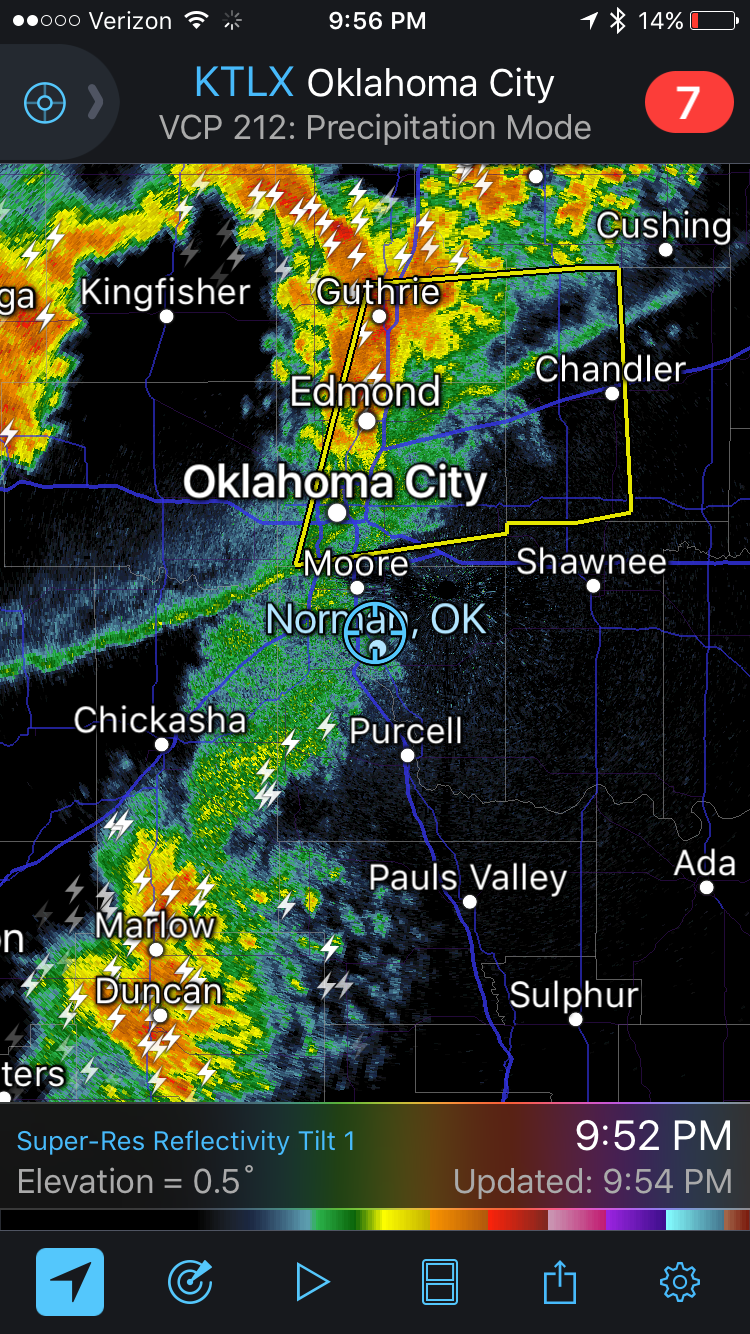Toggle the location arrow button

pyautogui.click(x=70, y=1282)
